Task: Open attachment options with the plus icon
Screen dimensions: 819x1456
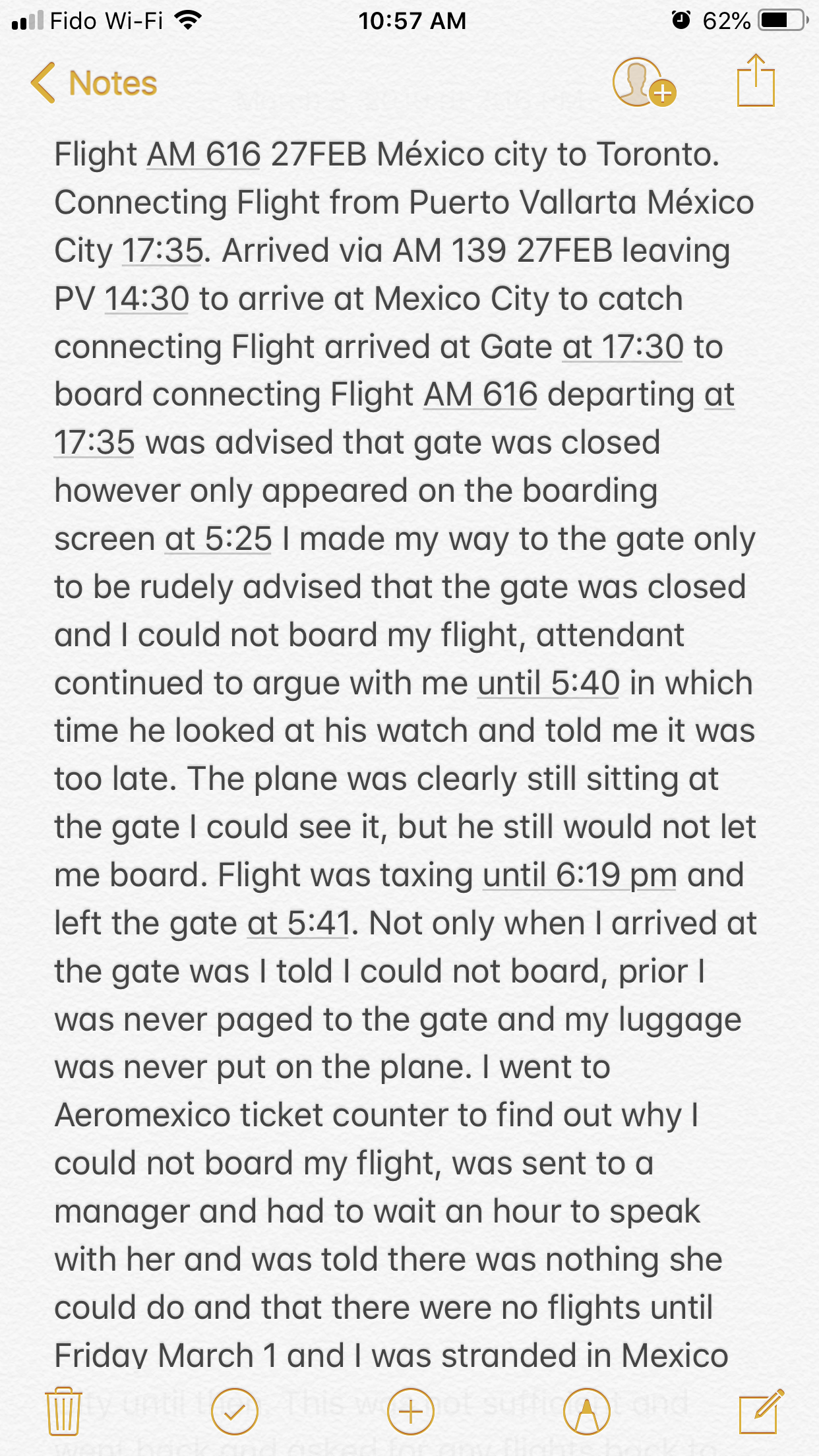Action: tap(409, 1411)
